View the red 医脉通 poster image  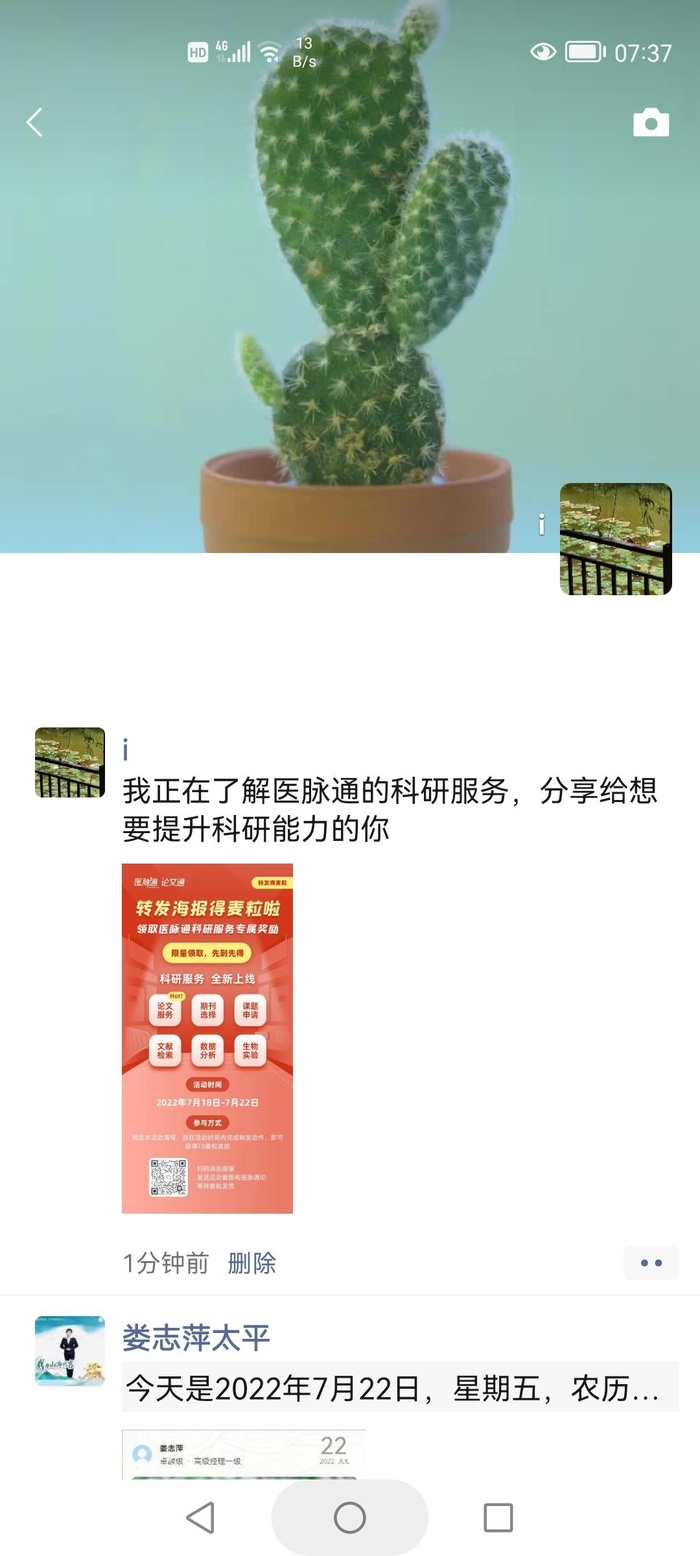207,1038
